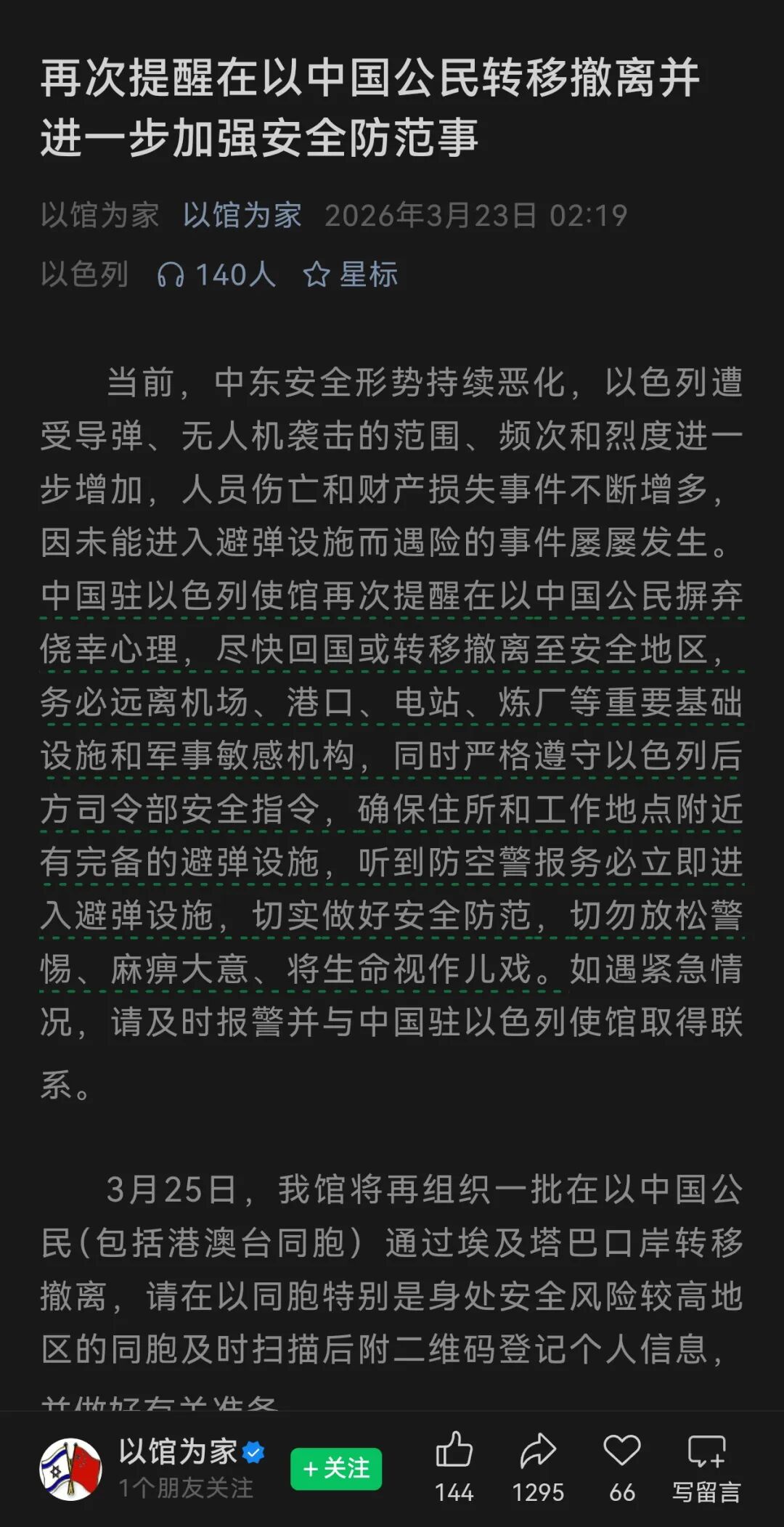Follow the account with 关注
Viewport: 784px width, 1527px height.
(336, 1468)
